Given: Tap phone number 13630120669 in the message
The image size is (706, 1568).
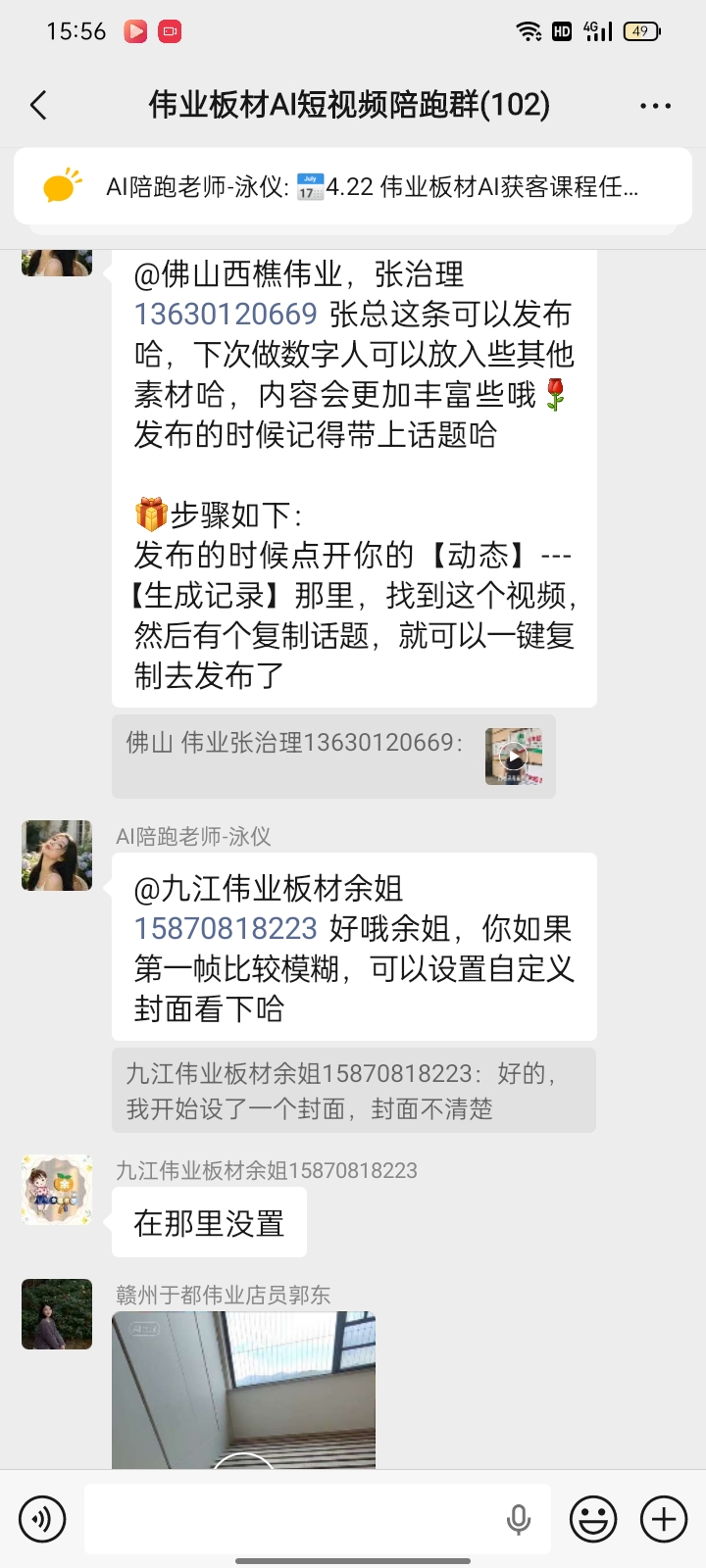Looking at the screenshot, I should point(226,315).
